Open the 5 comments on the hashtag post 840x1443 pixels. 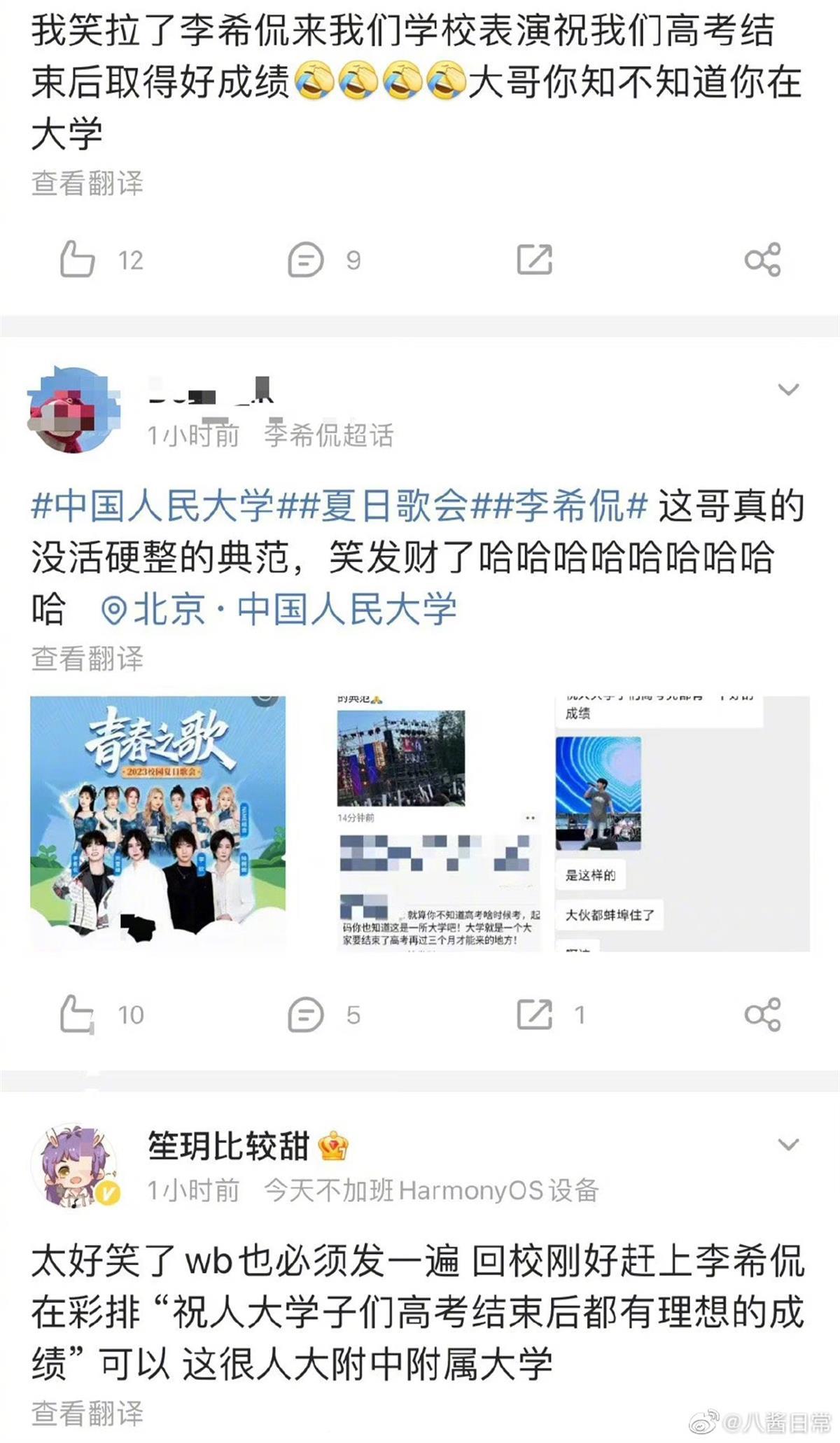307,1015
